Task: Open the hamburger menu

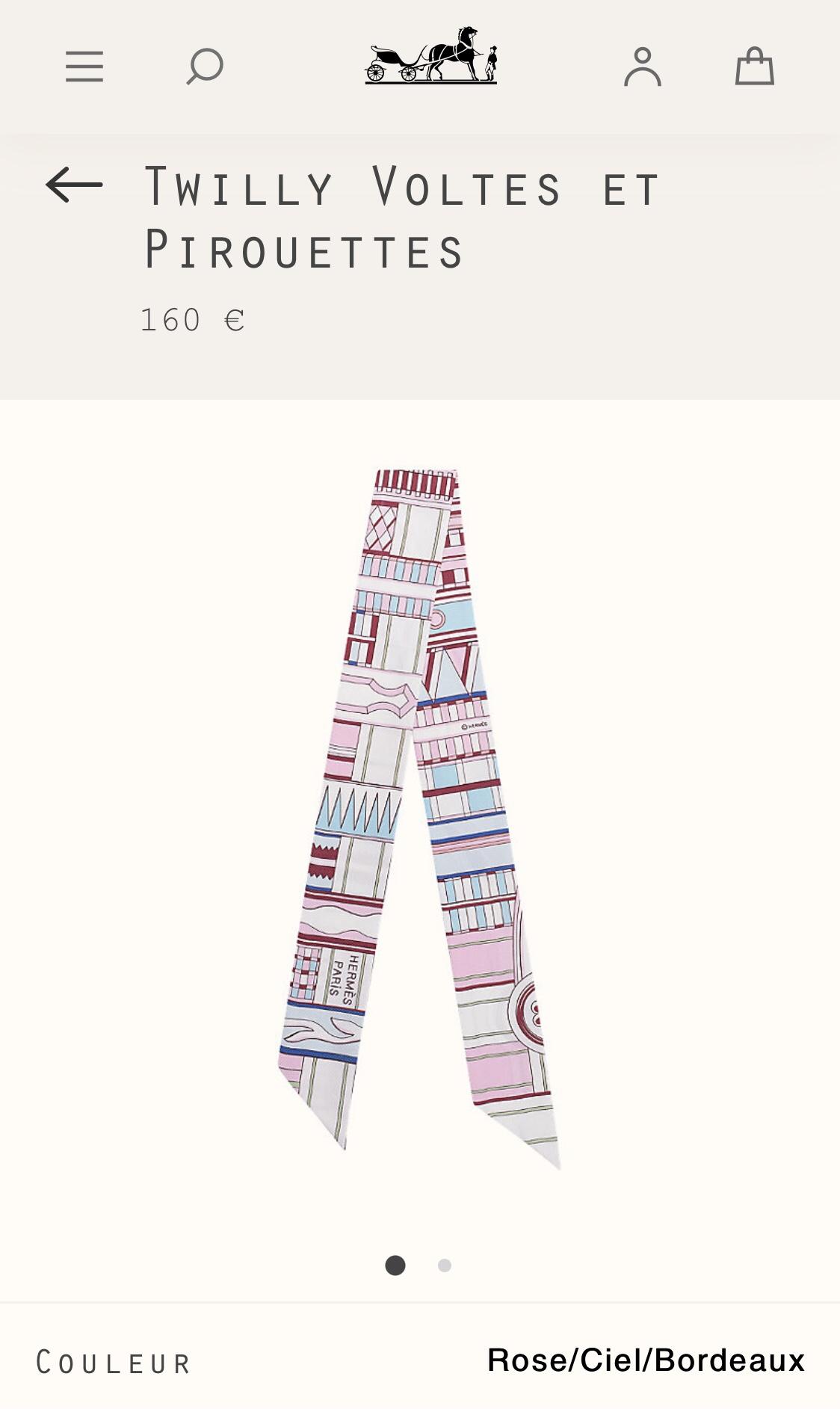Action: point(84,67)
